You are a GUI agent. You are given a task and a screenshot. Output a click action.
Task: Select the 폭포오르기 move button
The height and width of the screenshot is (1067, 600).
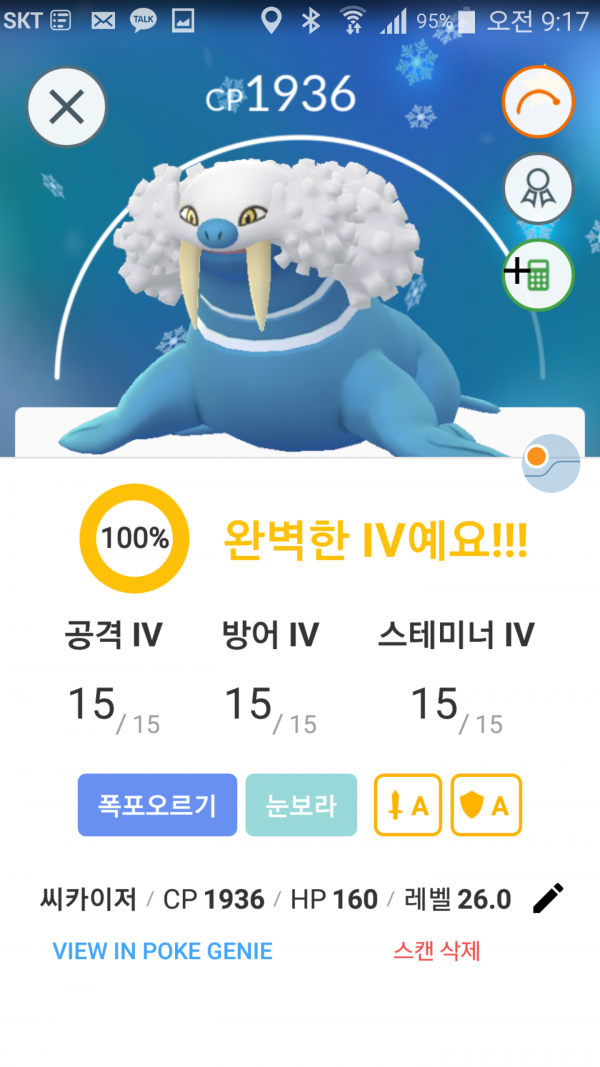pyautogui.click(x=157, y=805)
